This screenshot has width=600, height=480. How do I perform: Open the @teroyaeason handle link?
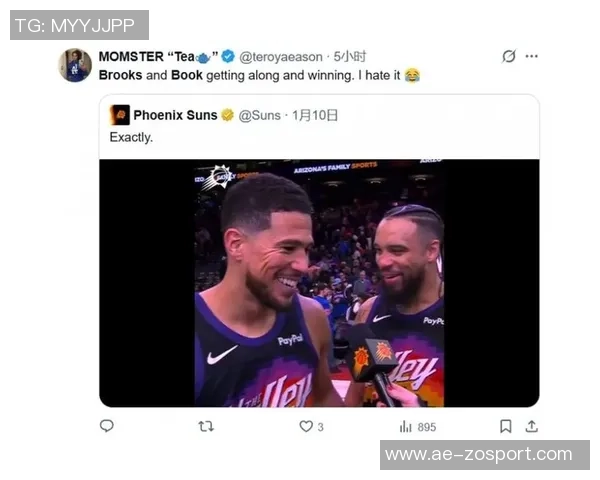tap(283, 57)
